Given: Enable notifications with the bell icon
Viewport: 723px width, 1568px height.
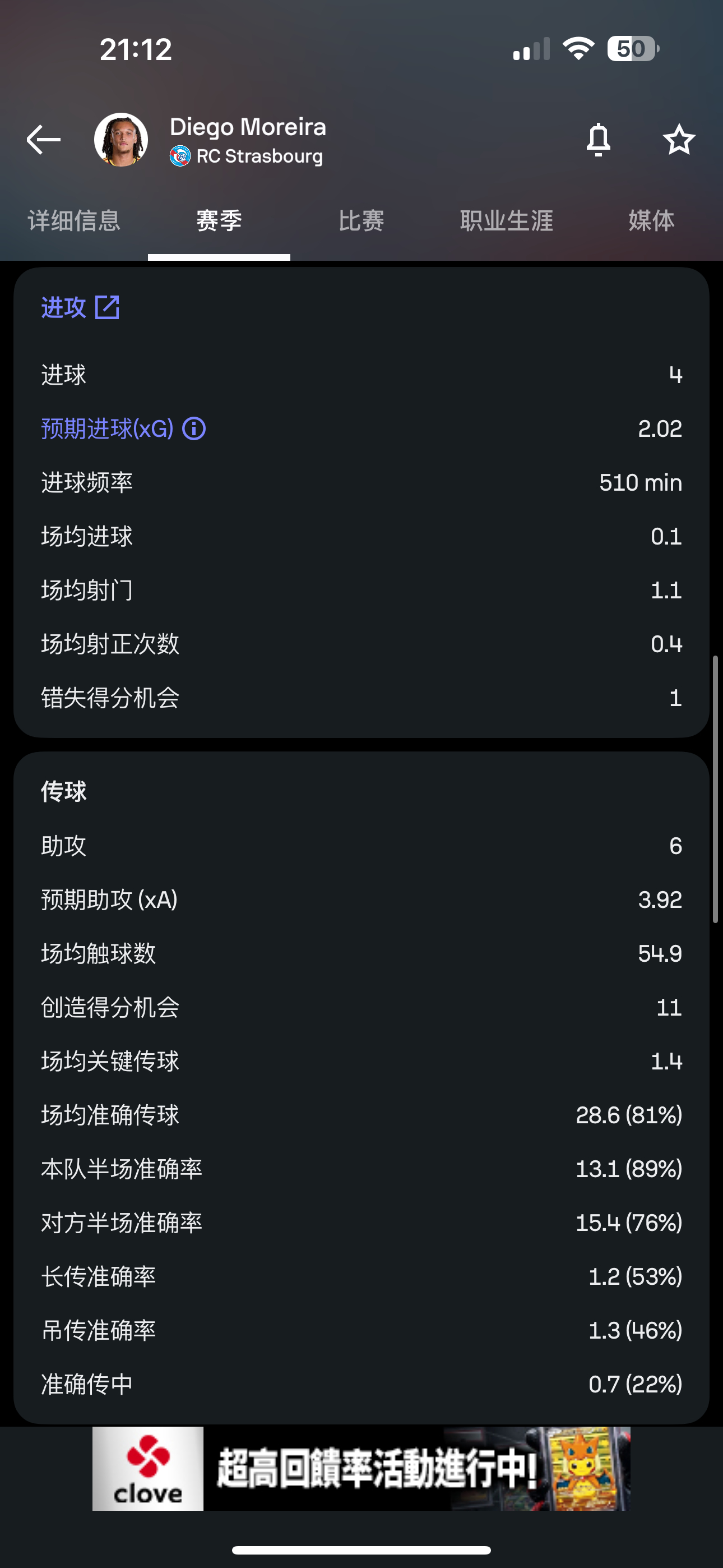Looking at the screenshot, I should tap(598, 140).
